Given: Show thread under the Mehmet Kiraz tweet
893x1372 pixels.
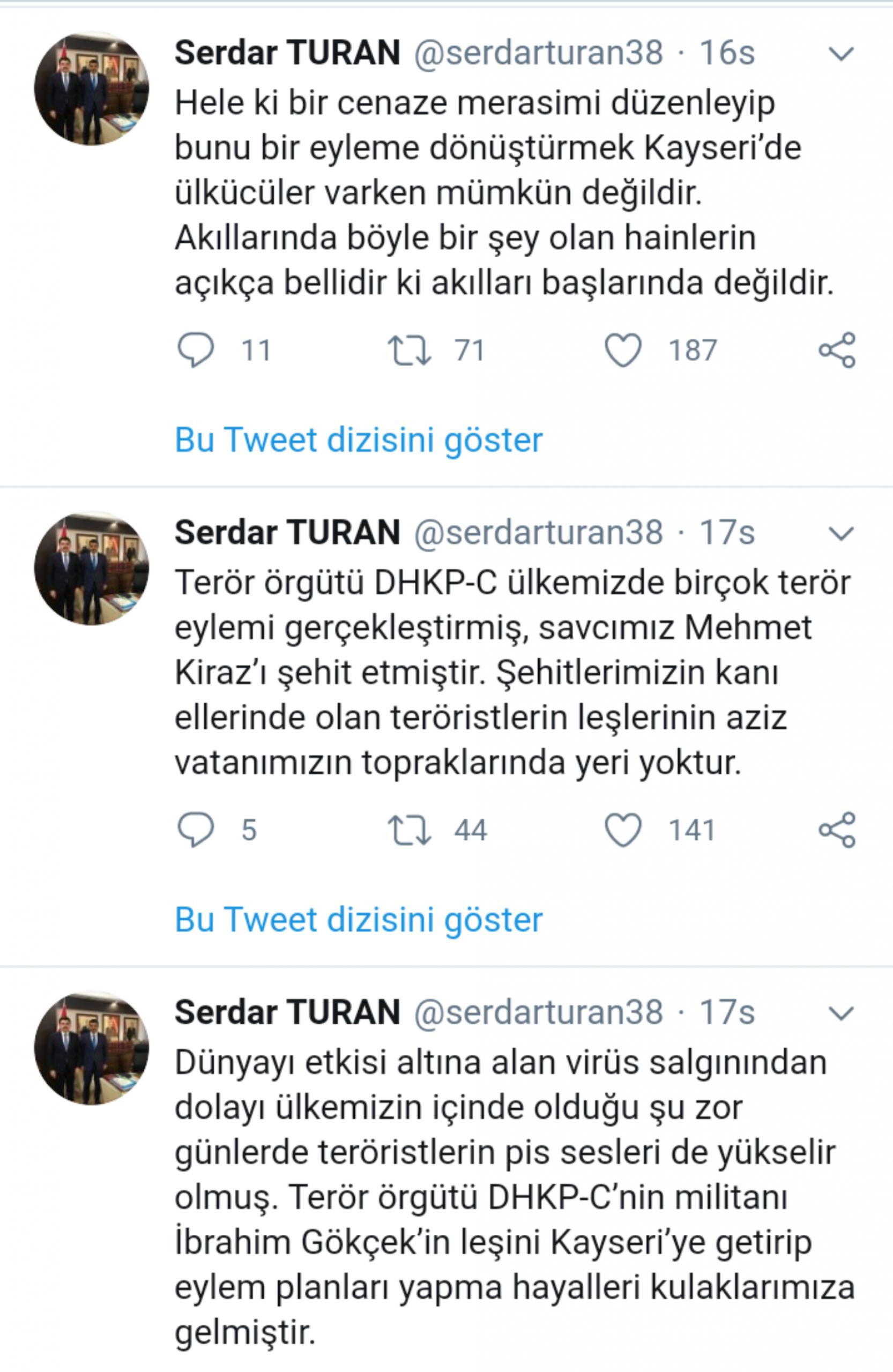Looking at the screenshot, I should pyautogui.click(x=358, y=920).
